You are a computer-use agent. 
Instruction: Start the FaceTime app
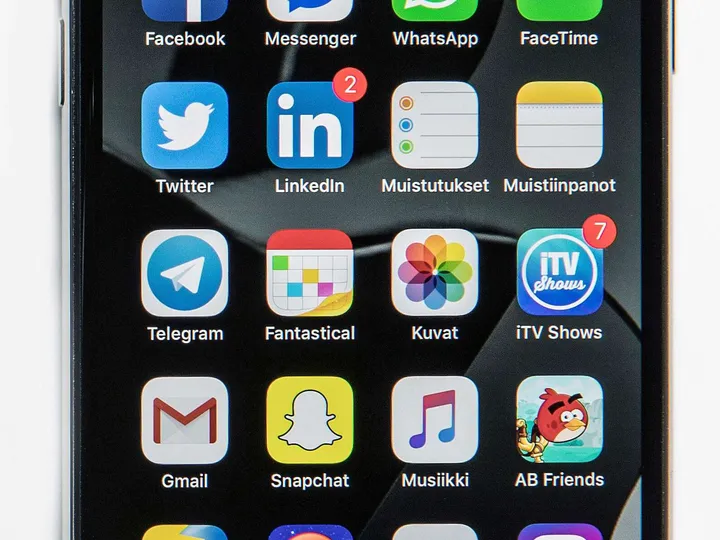(x=559, y=12)
